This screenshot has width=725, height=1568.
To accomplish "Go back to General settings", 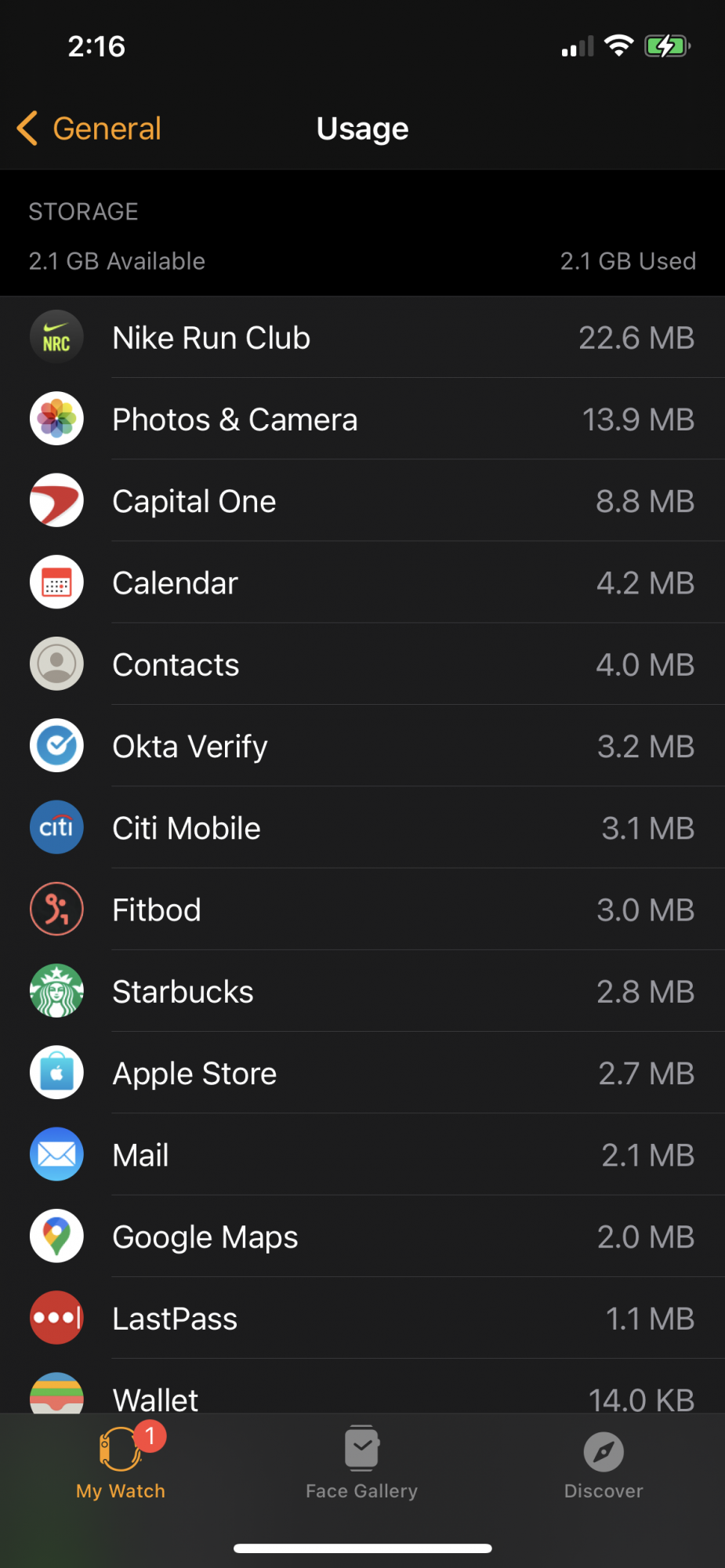I will click(x=90, y=129).
